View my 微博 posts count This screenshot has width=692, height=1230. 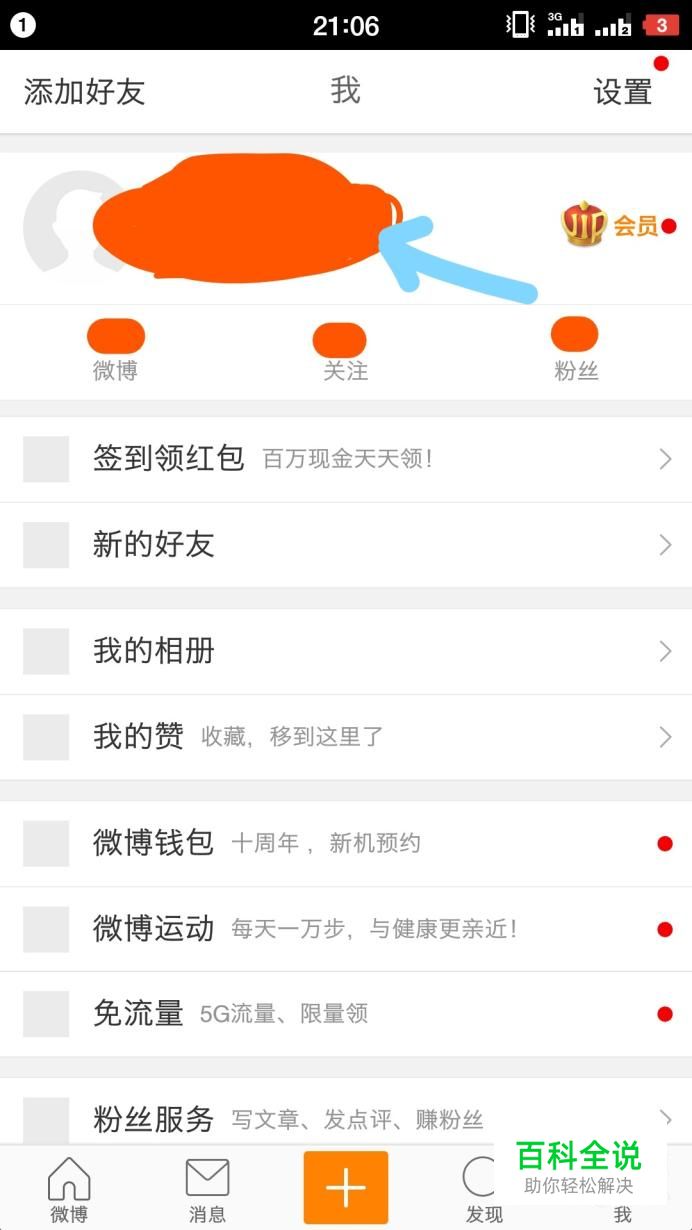click(115, 352)
